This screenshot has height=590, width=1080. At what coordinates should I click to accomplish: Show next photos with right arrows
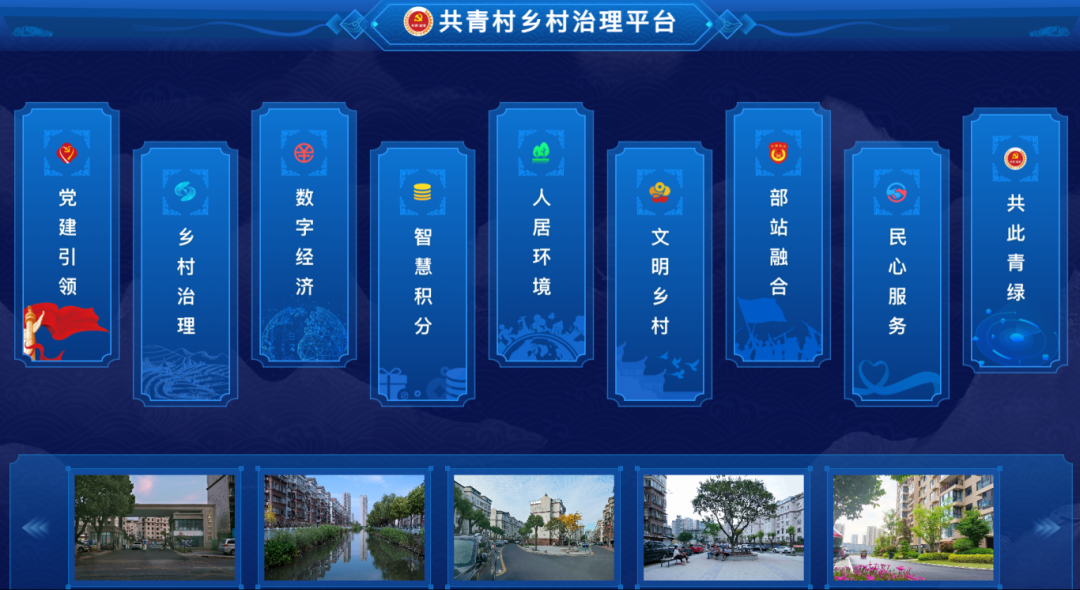pyautogui.click(x=1047, y=527)
